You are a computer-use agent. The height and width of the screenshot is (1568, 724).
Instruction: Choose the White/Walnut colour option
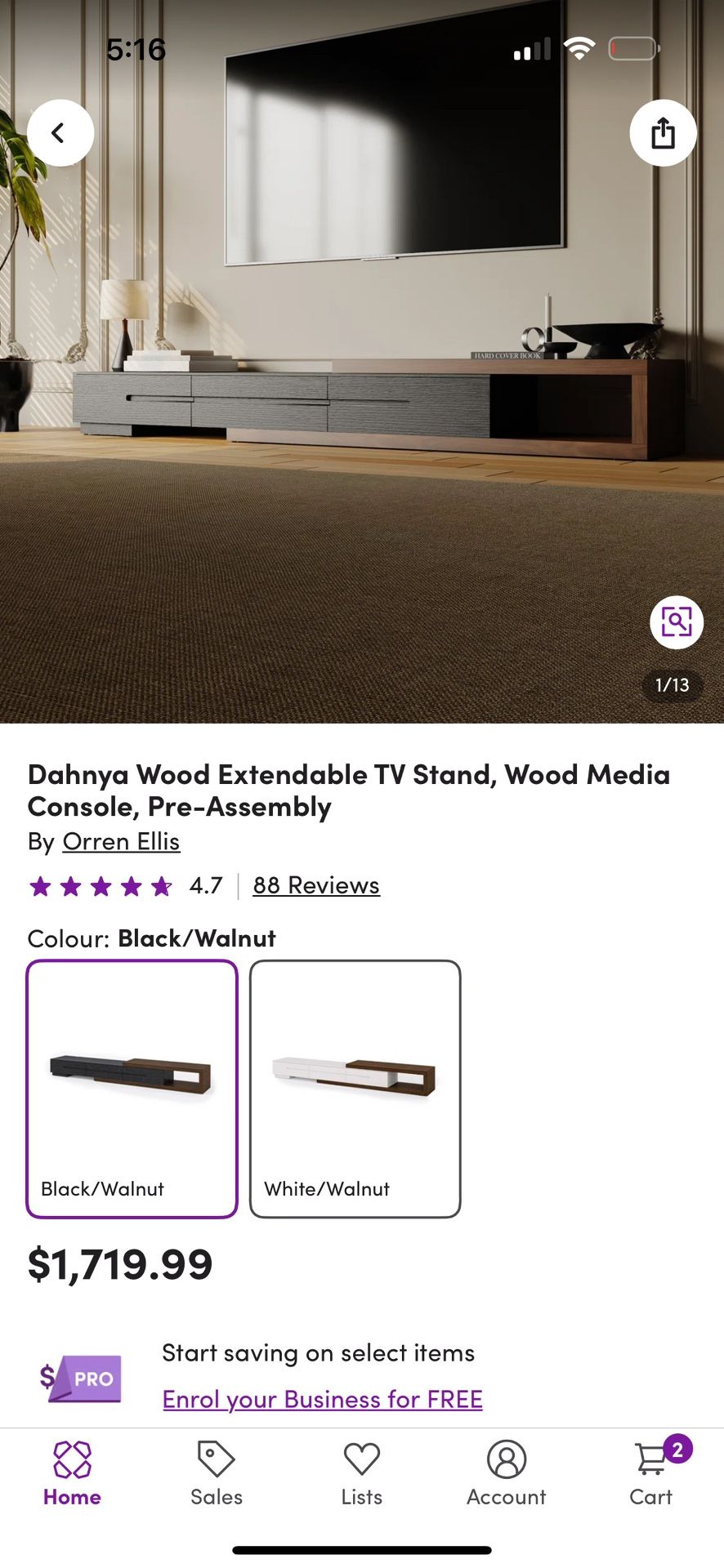355,1089
